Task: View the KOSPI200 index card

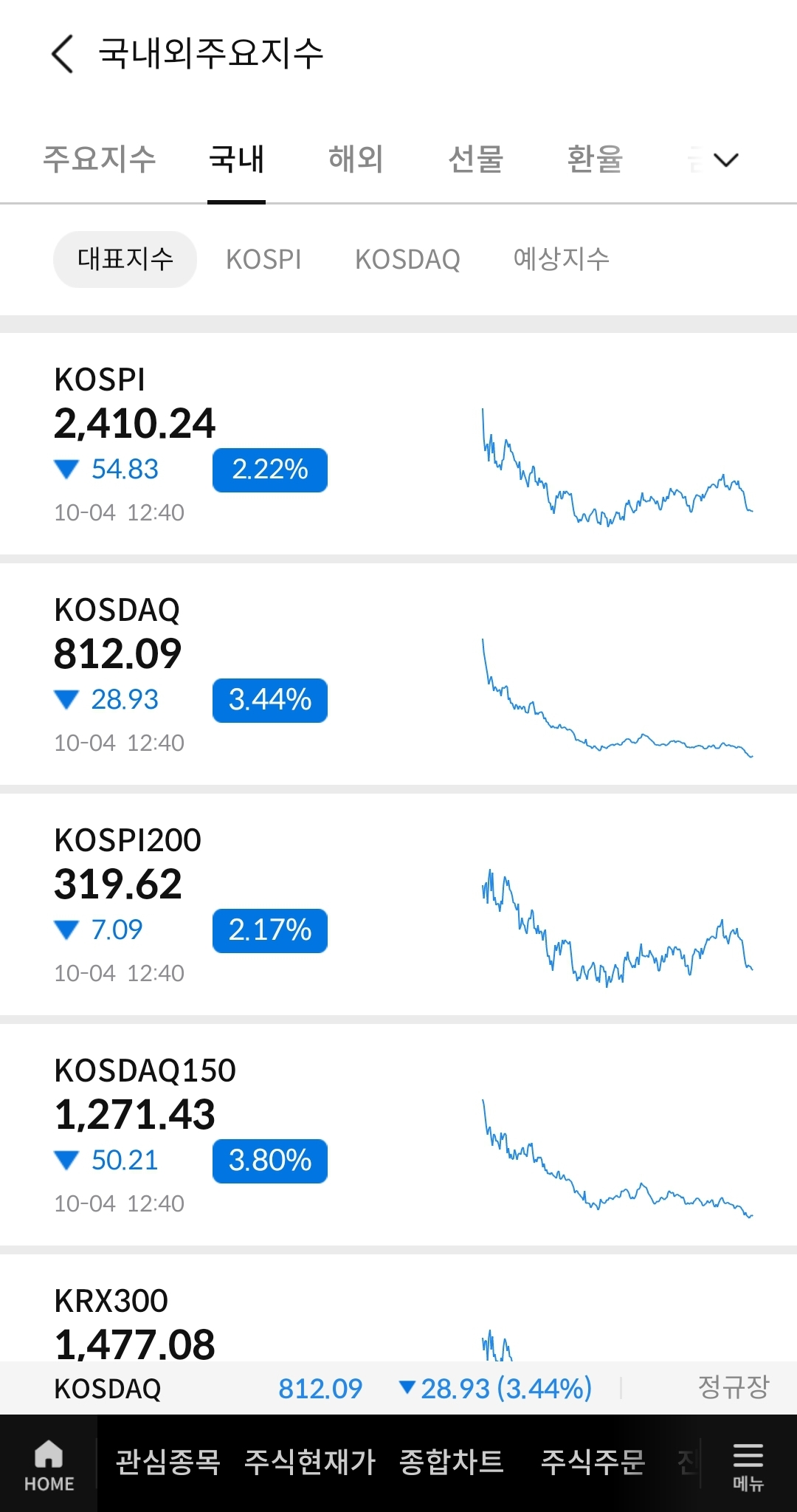Action: (398, 904)
